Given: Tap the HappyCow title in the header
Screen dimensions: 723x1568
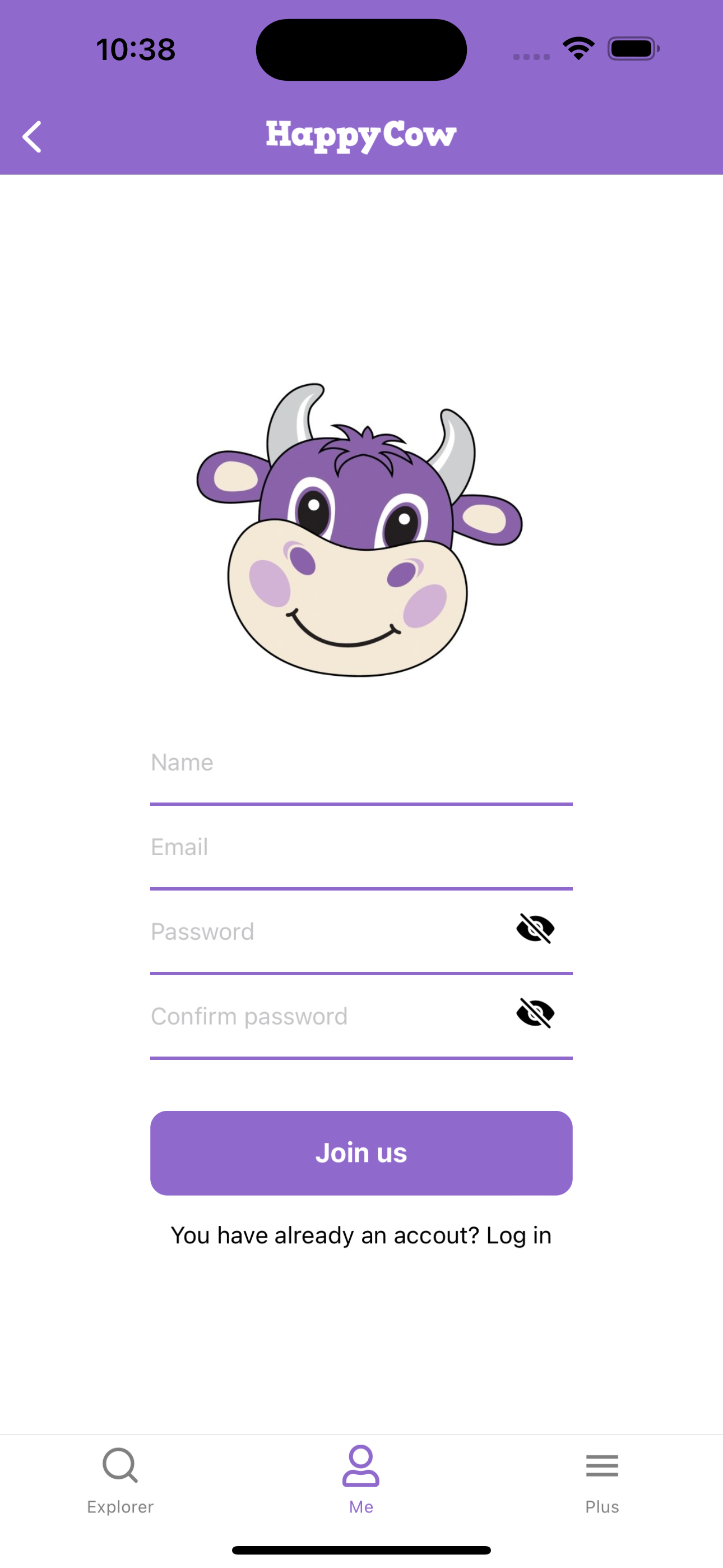Looking at the screenshot, I should coord(361,135).
